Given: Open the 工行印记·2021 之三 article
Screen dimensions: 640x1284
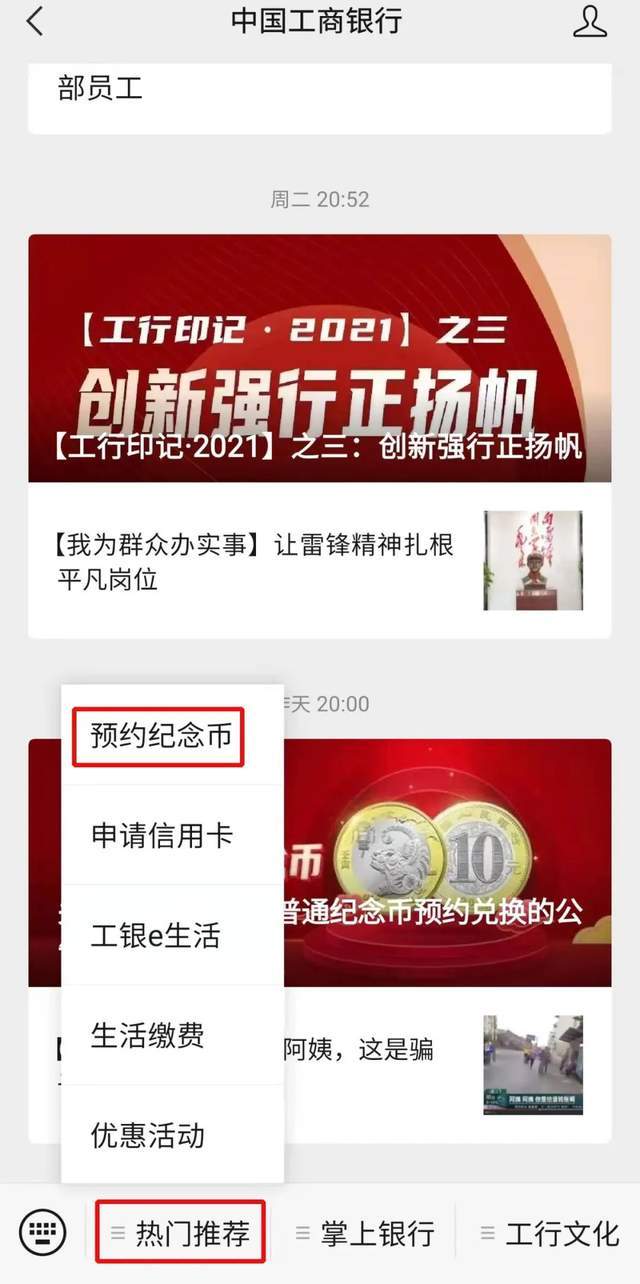Looking at the screenshot, I should click(x=319, y=358).
